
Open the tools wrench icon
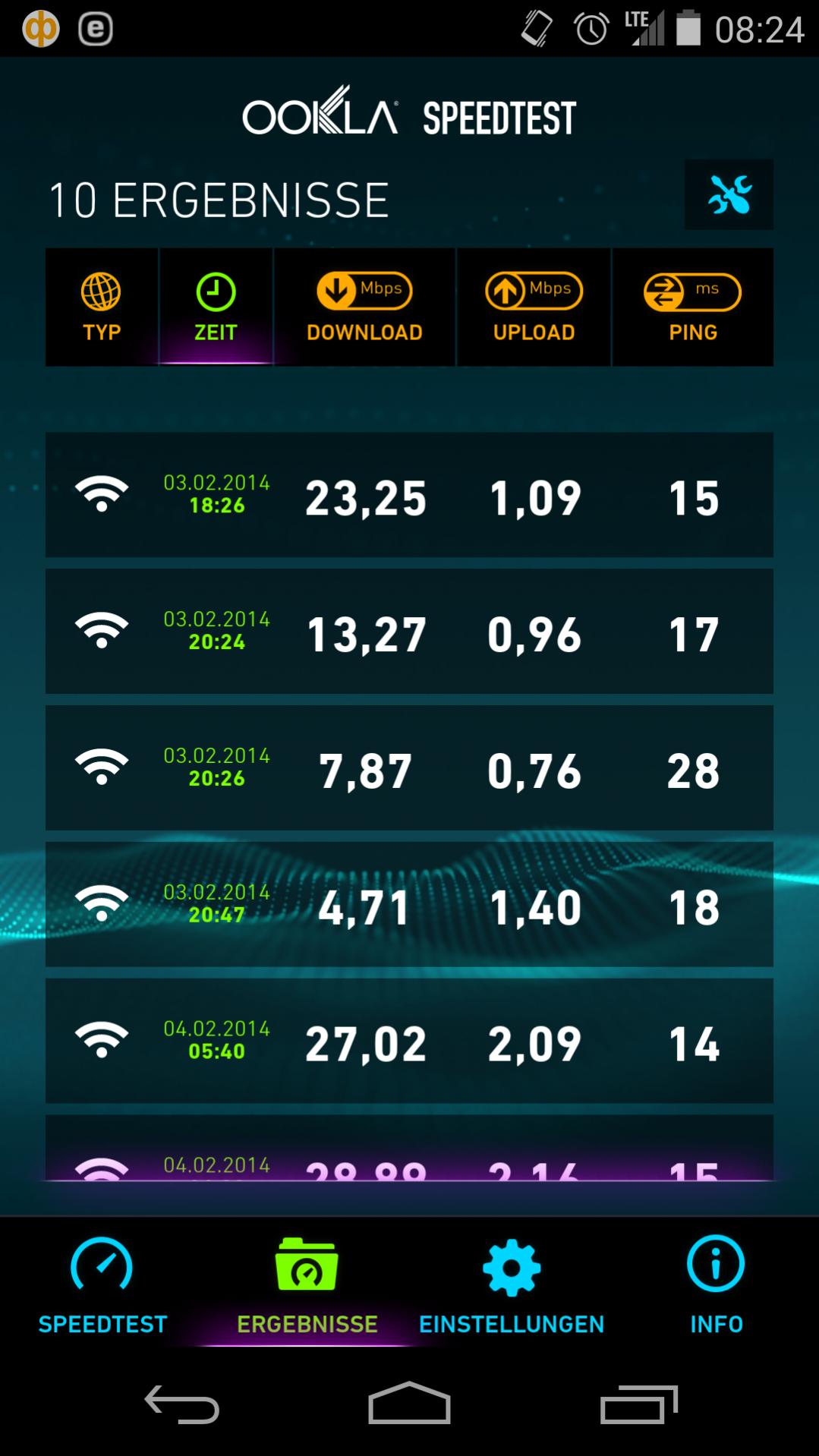(x=729, y=194)
